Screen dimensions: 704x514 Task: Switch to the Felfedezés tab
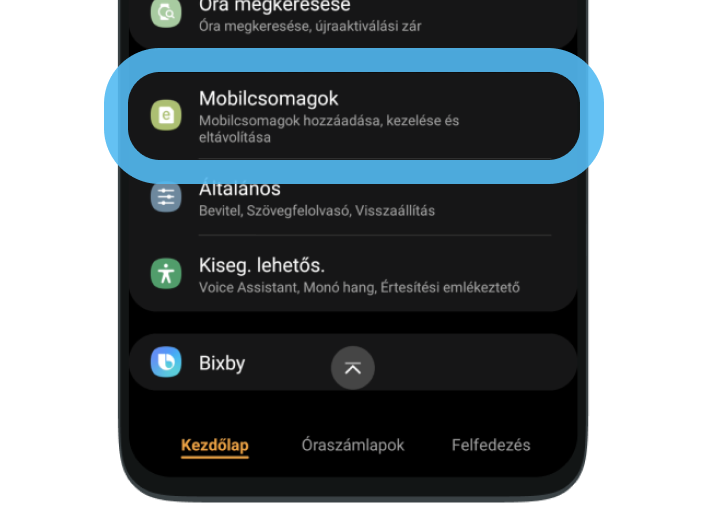(x=491, y=445)
